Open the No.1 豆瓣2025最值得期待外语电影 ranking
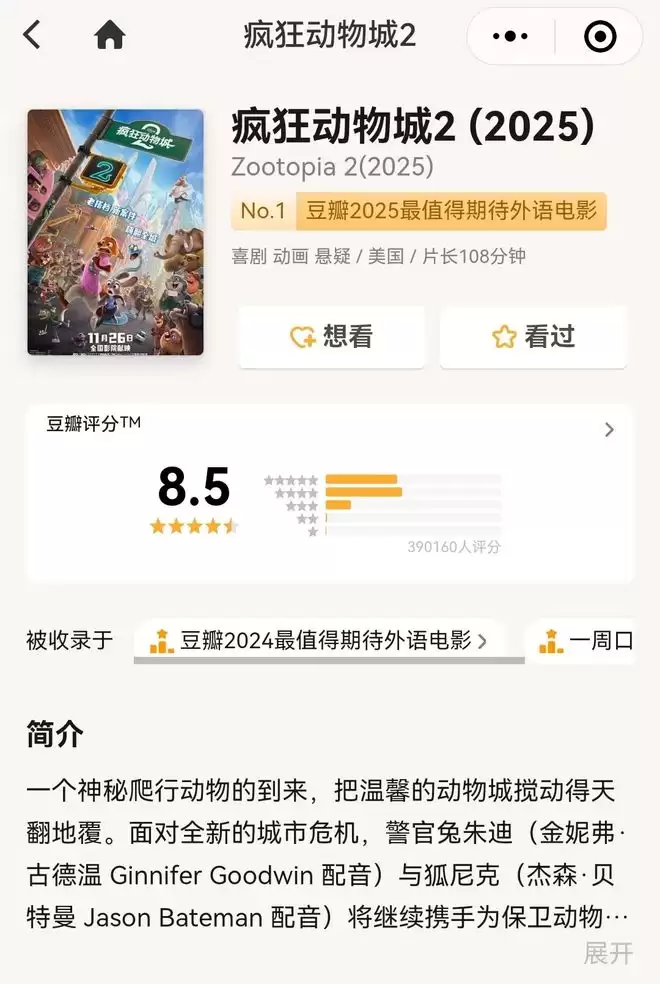 (419, 211)
